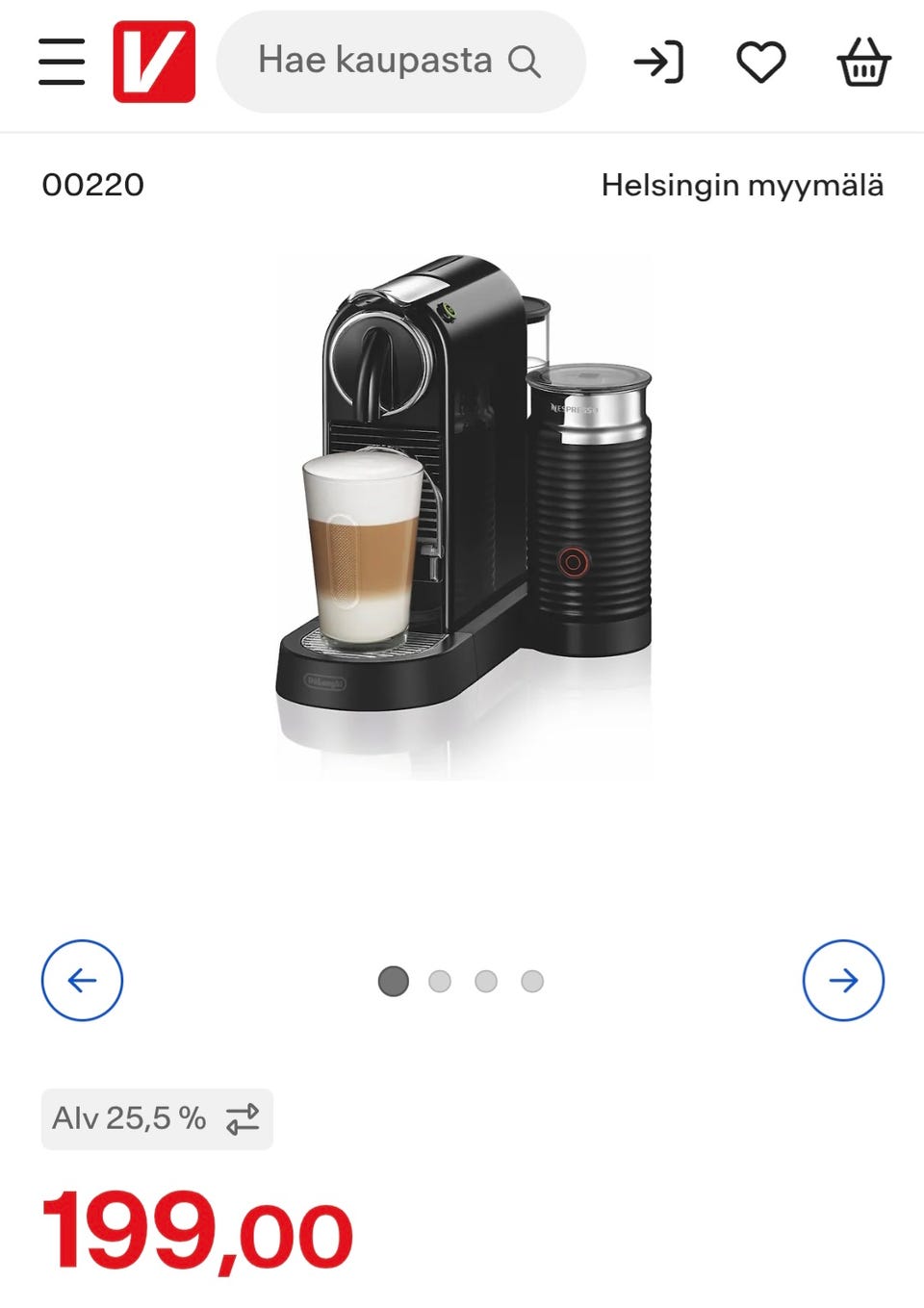The width and height of the screenshot is (924, 1308).
Task: Jump to the second image dot
Action: click(440, 981)
